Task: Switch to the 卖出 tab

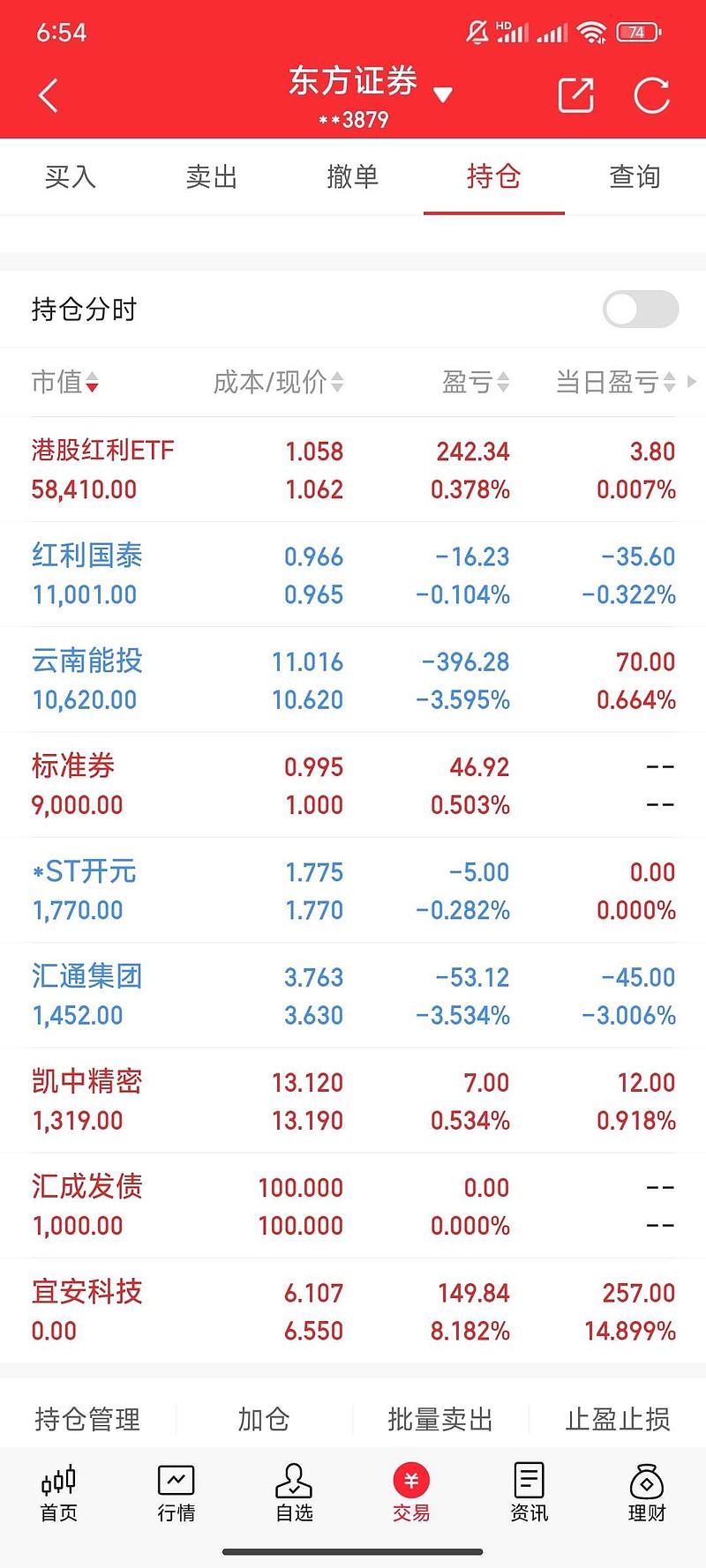Action: [212, 176]
